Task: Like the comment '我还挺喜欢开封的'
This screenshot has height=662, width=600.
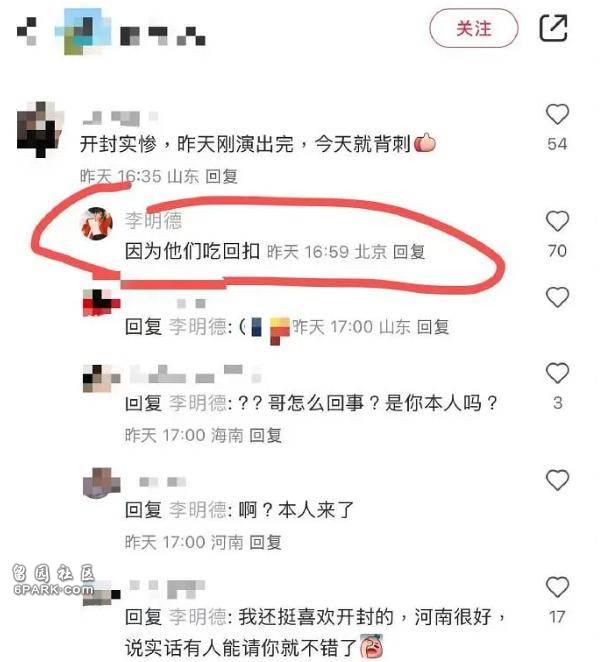Action: pos(557,587)
